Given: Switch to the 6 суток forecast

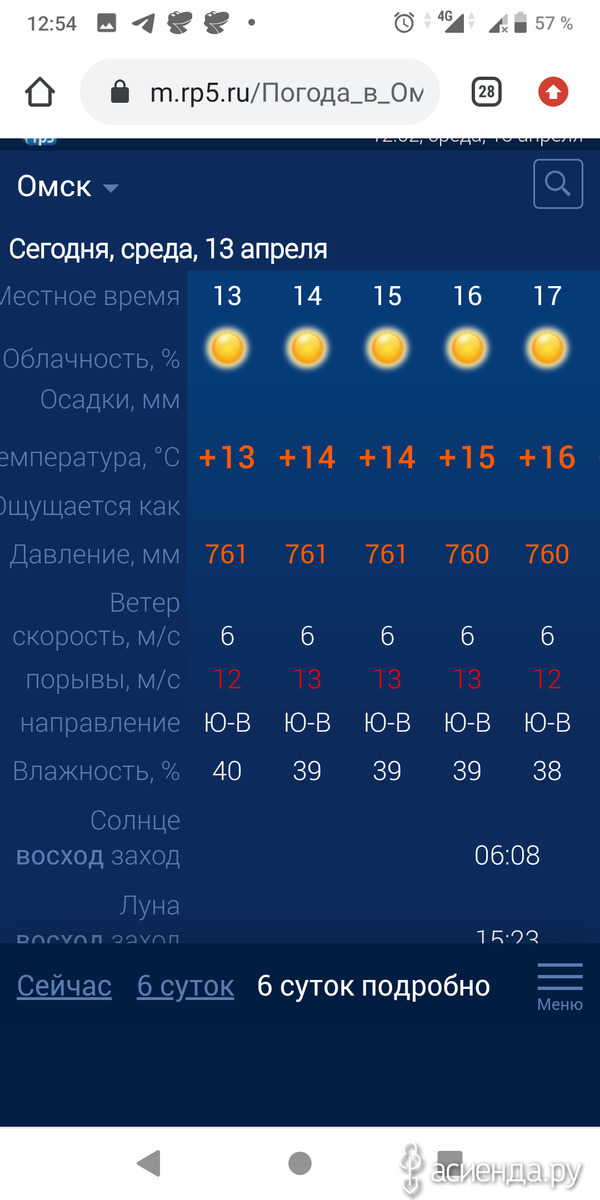Looking at the screenshot, I should point(185,986).
